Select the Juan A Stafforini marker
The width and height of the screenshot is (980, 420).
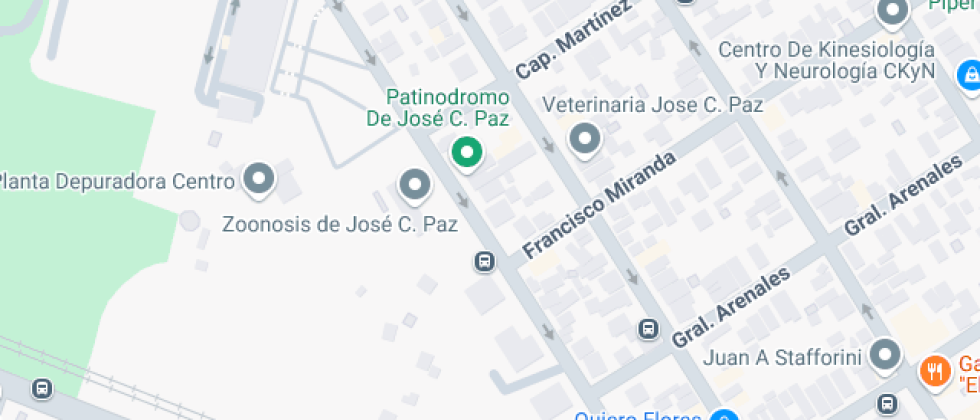pos(885,354)
